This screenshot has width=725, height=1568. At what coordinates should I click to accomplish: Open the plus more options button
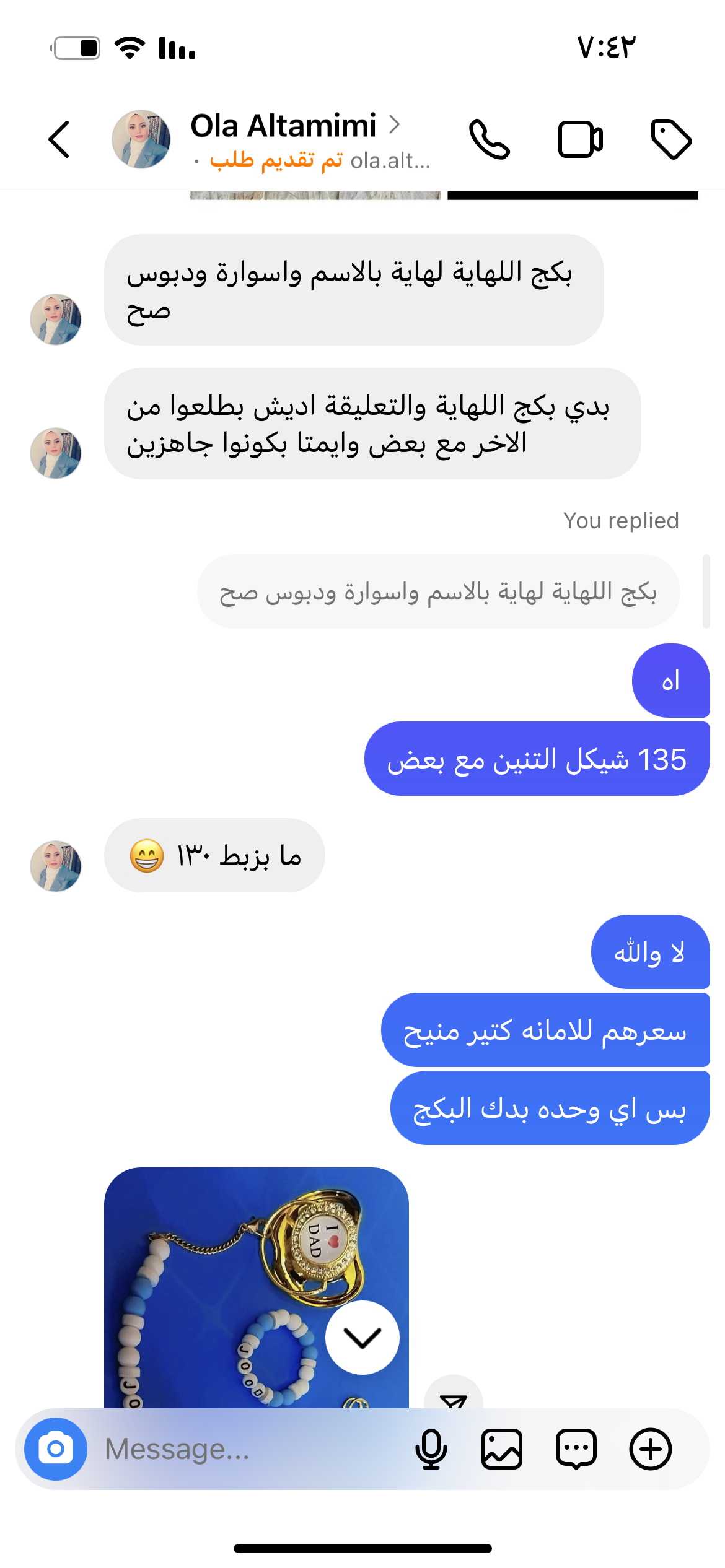(x=650, y=1449)
